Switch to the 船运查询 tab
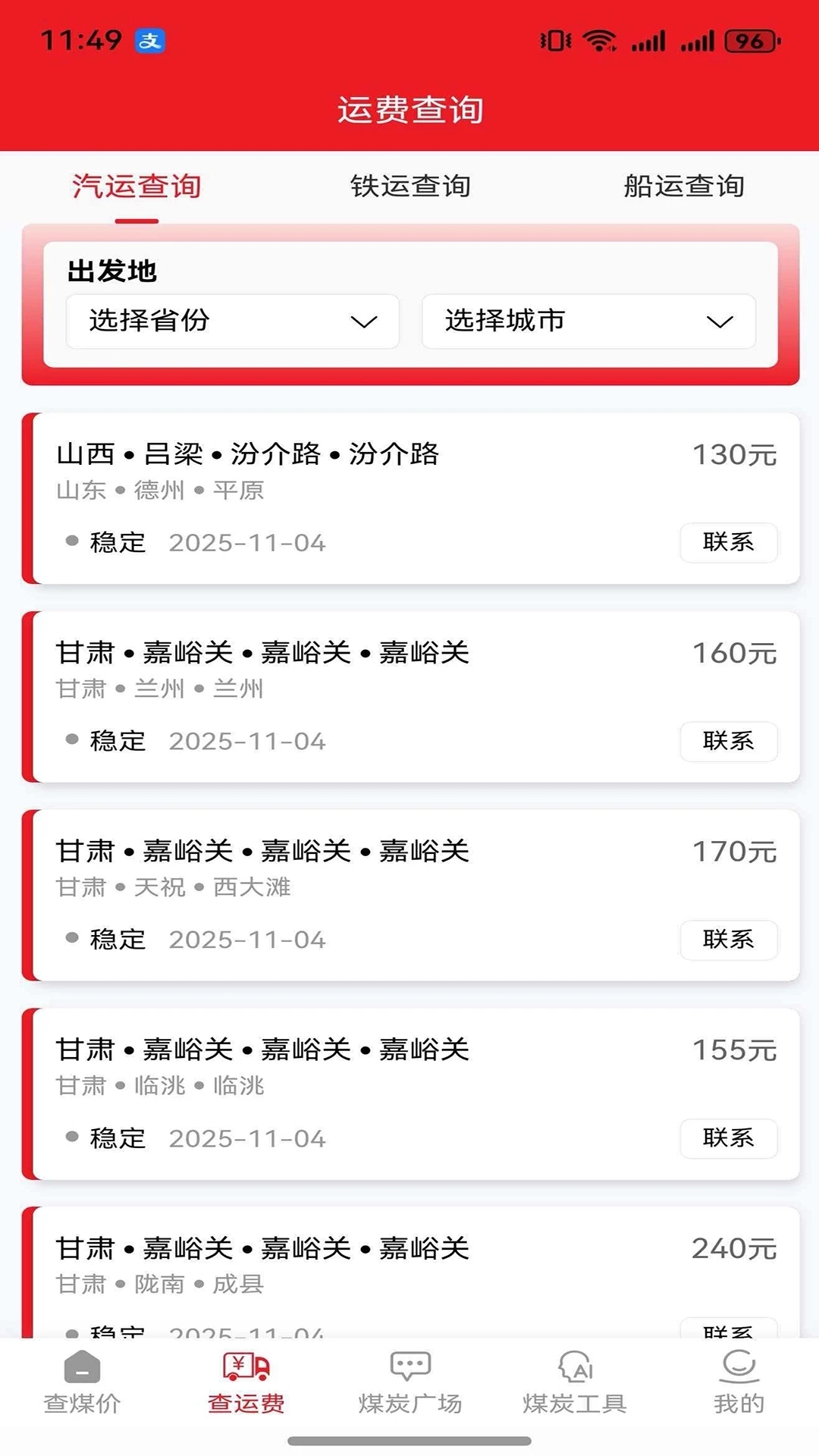Viewport: 819px width, 1456px height. click(685, 187)
